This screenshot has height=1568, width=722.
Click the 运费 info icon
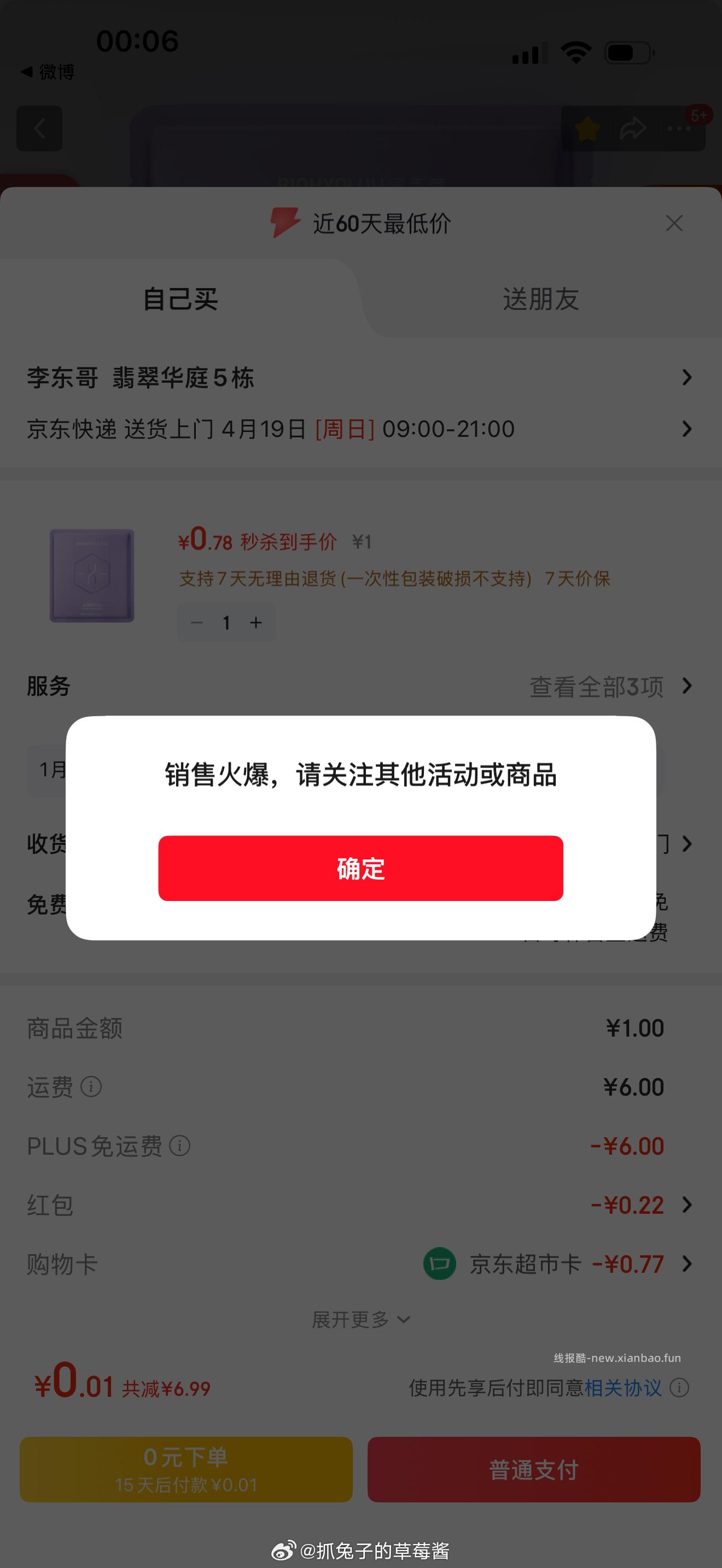pos(92,1086)
